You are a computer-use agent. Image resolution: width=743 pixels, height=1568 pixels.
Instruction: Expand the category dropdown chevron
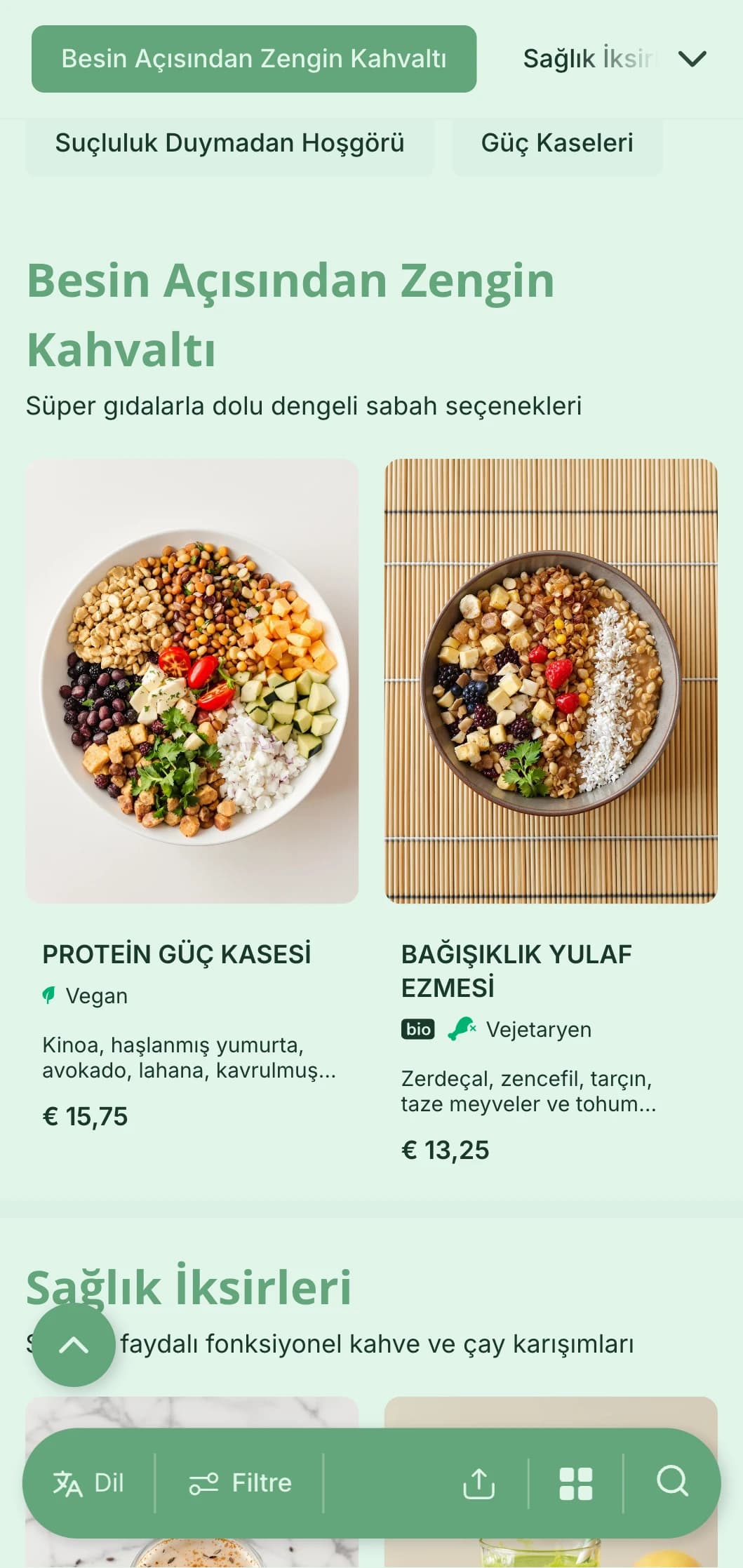point(692,59)
